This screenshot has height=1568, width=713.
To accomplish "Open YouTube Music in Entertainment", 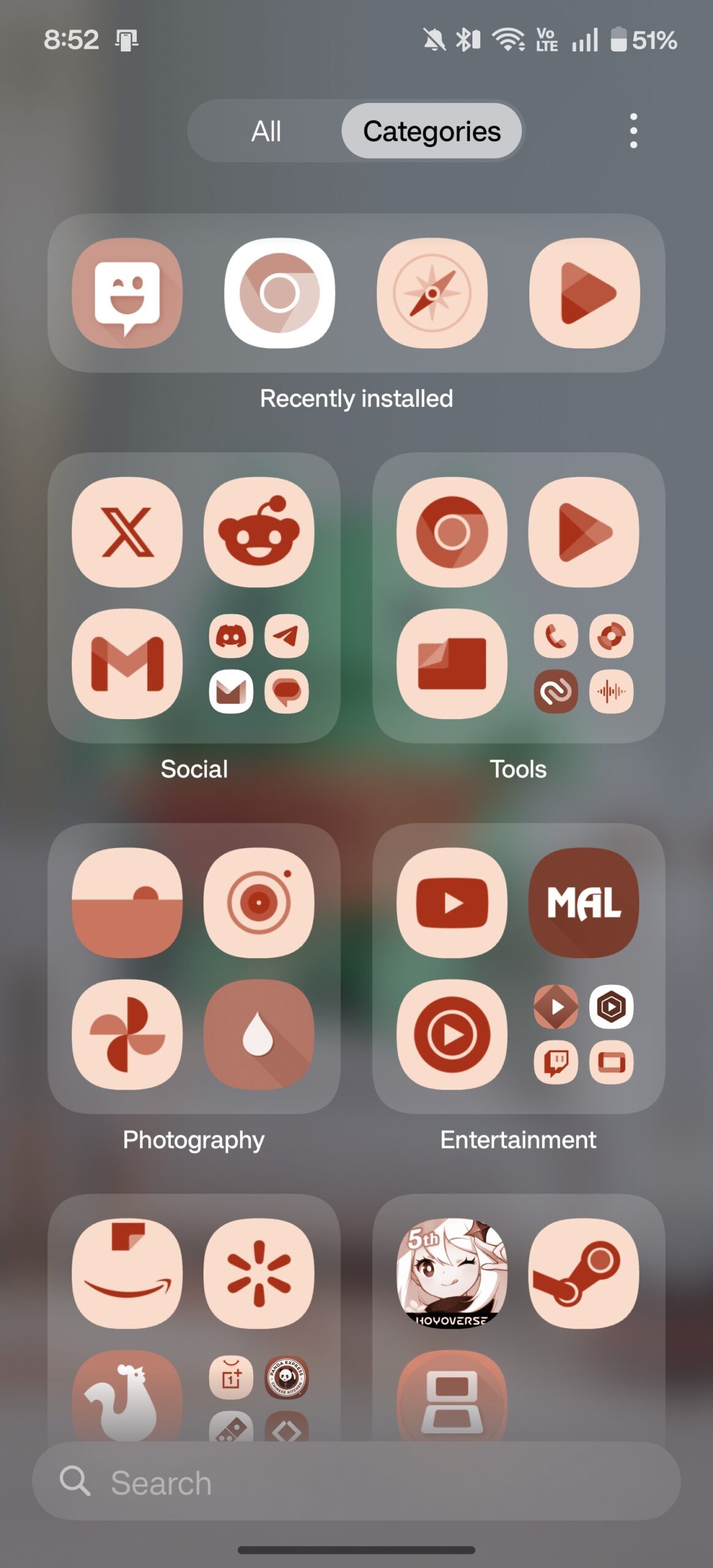I will (x=451, y=1034).
